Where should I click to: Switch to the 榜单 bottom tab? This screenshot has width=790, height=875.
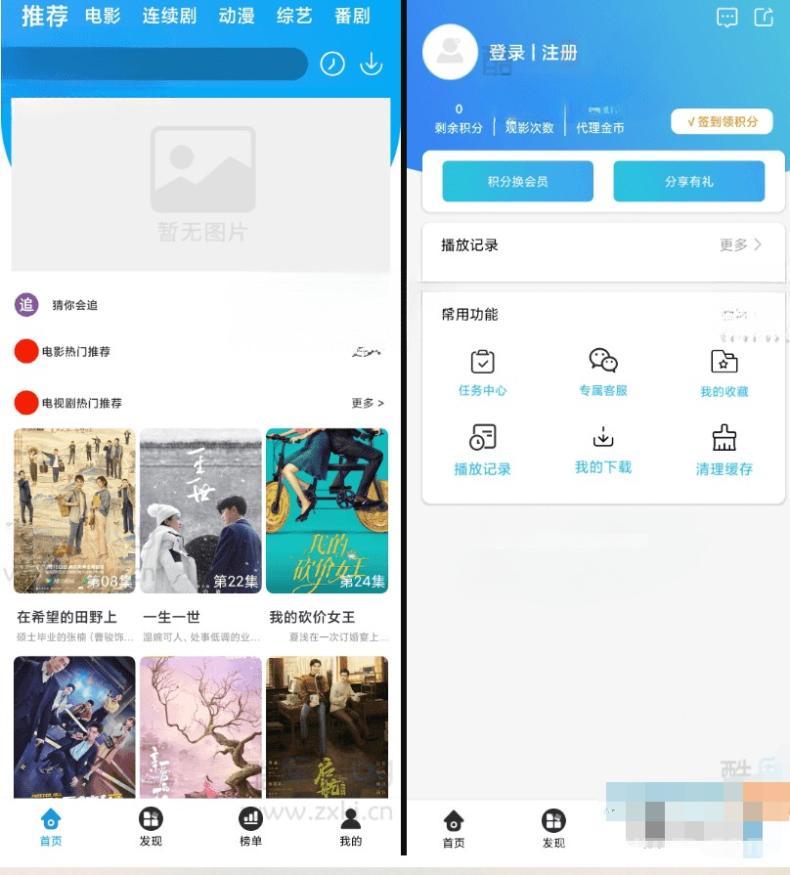point(250,827)
